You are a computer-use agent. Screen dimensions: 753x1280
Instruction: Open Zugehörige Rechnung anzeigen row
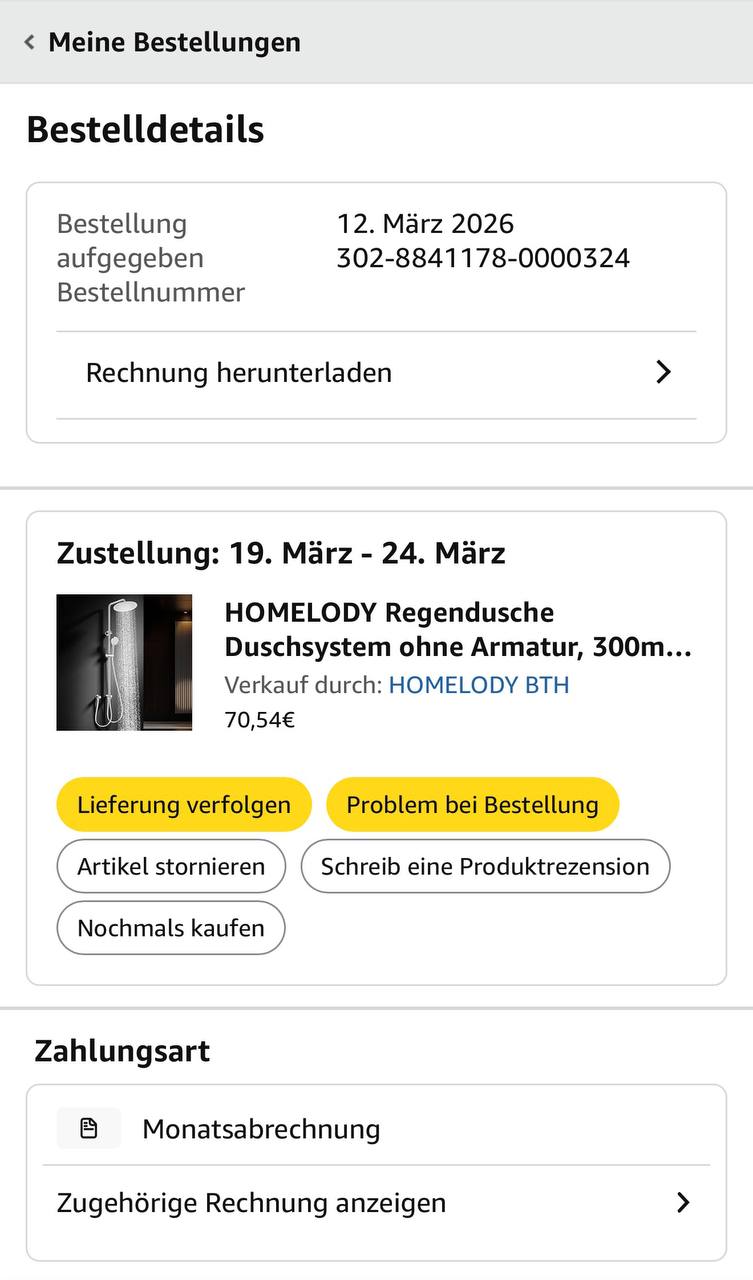376,1202
